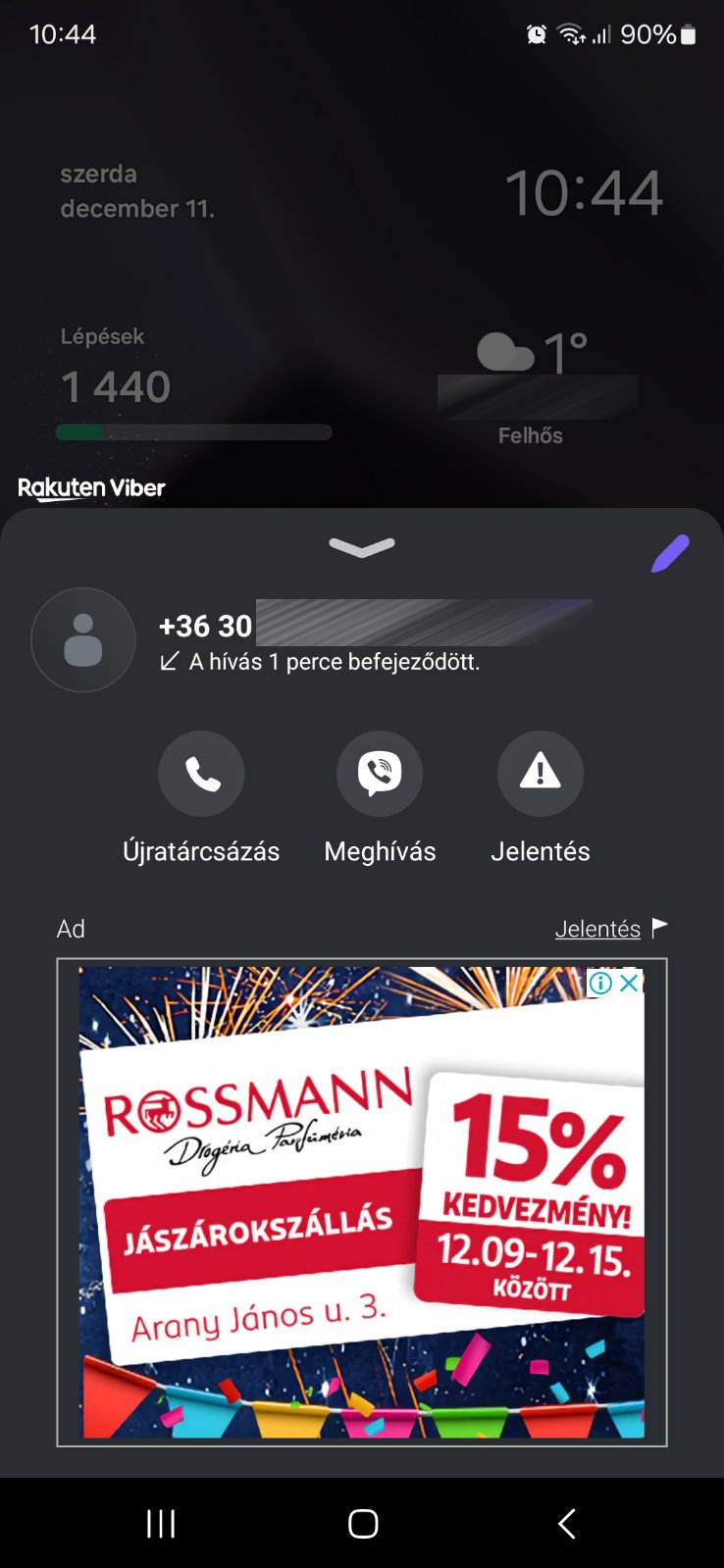Open the Rossmann advertisement banner

[x=362, y=1202]
